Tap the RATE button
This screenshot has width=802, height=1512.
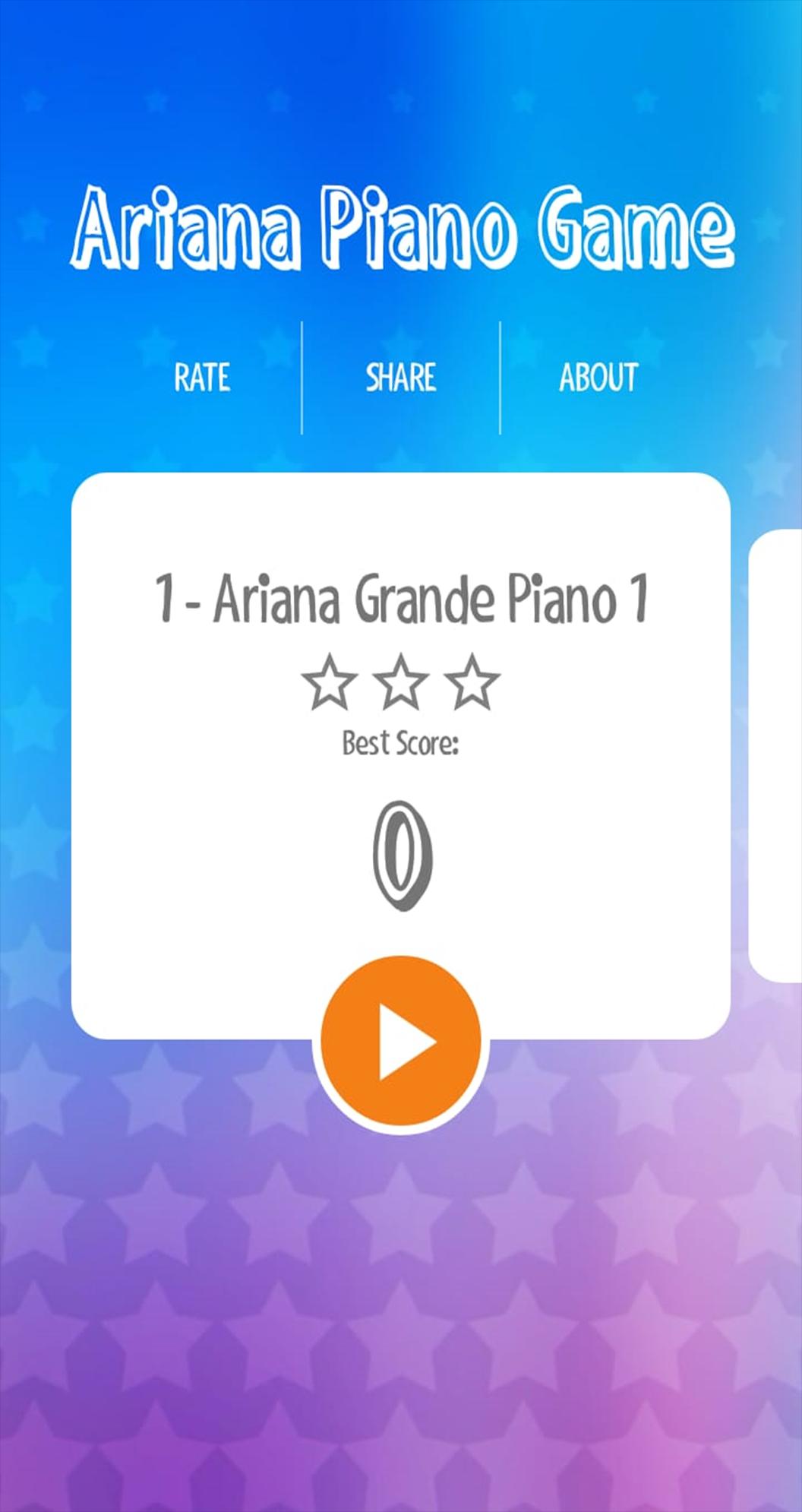point(202,378)
